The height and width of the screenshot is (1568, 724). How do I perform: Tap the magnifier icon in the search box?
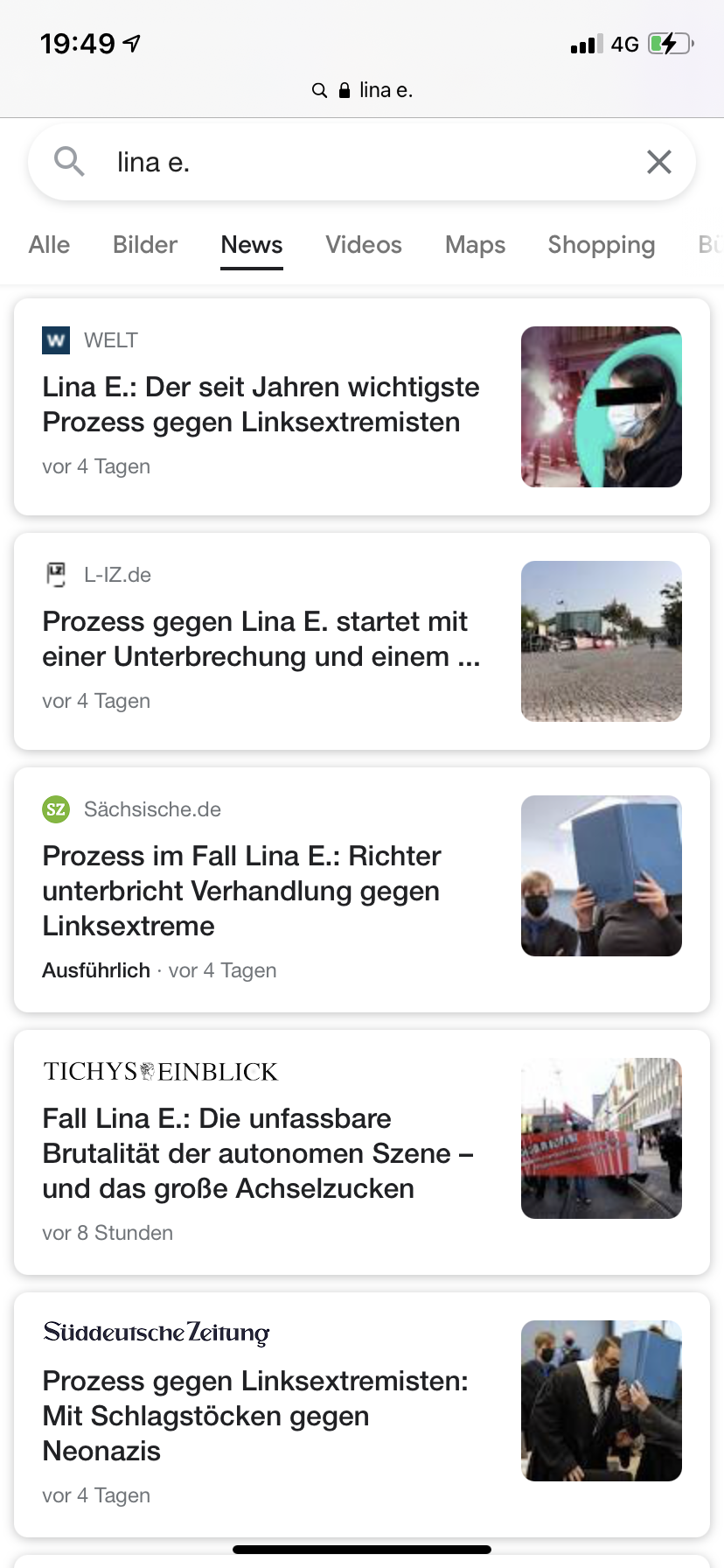pyautogui.click(x=69, y=162)
